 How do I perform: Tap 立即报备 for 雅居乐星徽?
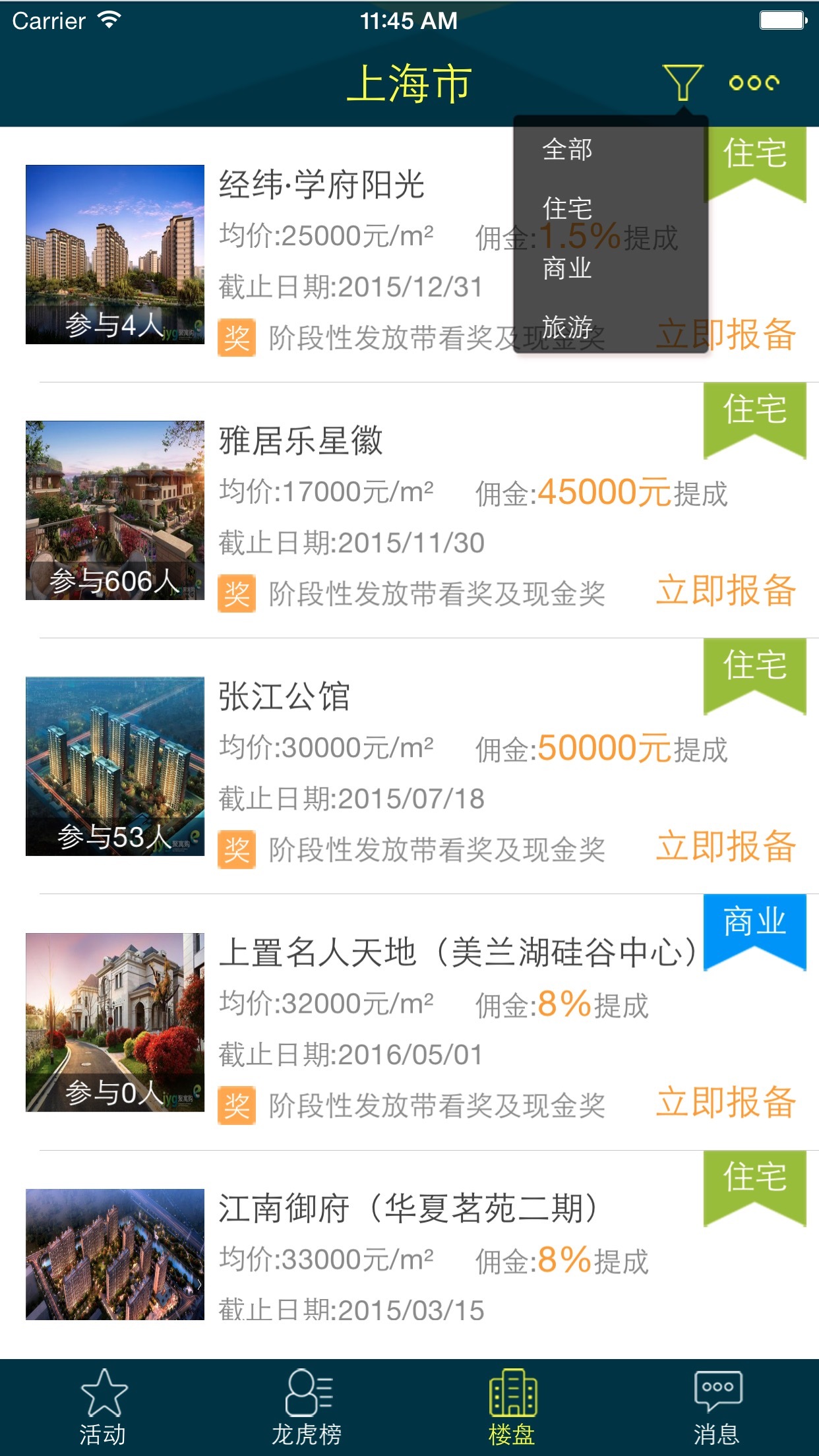point(726,590)
